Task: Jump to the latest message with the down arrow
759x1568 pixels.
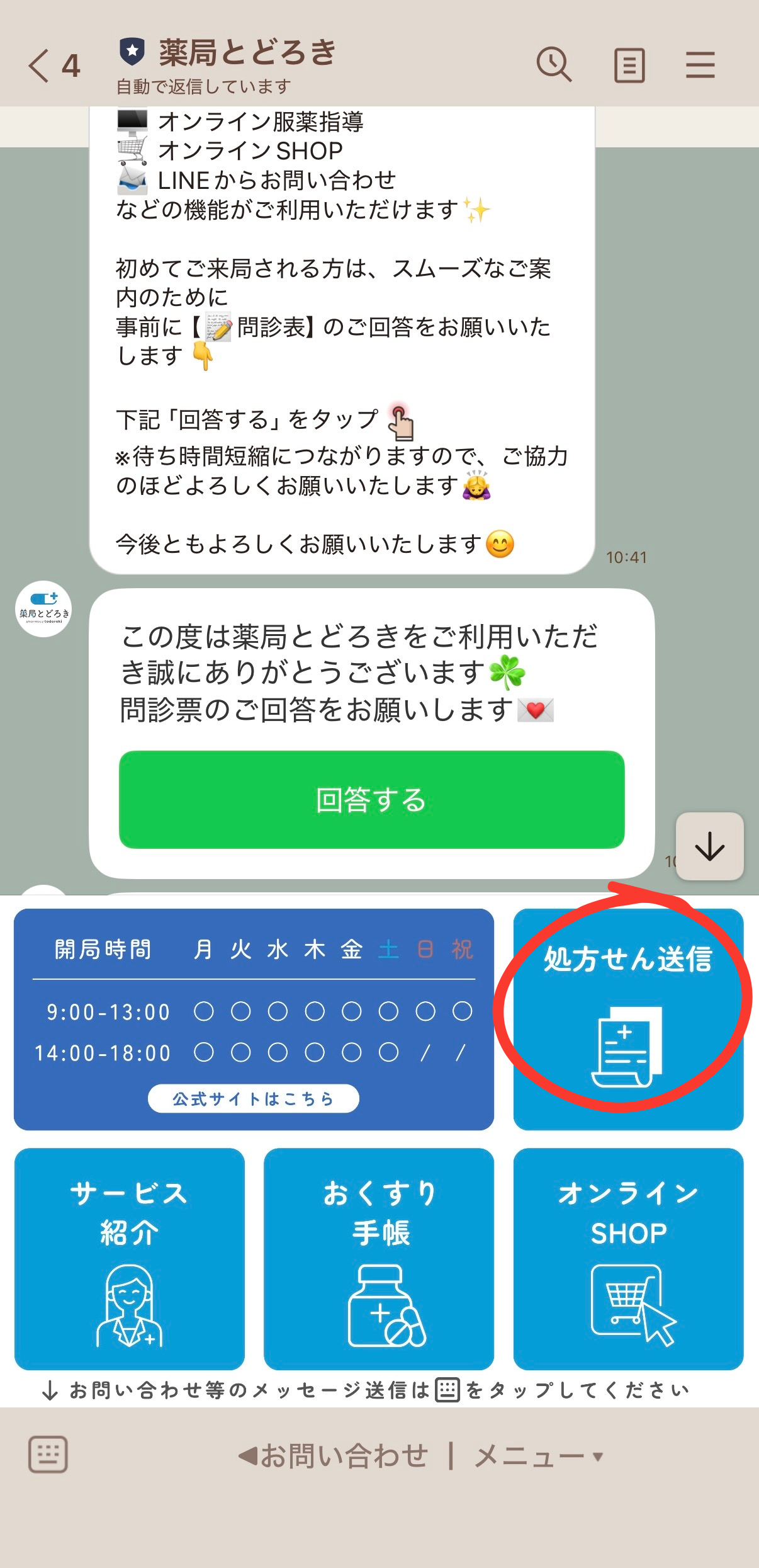Action: 709,846
